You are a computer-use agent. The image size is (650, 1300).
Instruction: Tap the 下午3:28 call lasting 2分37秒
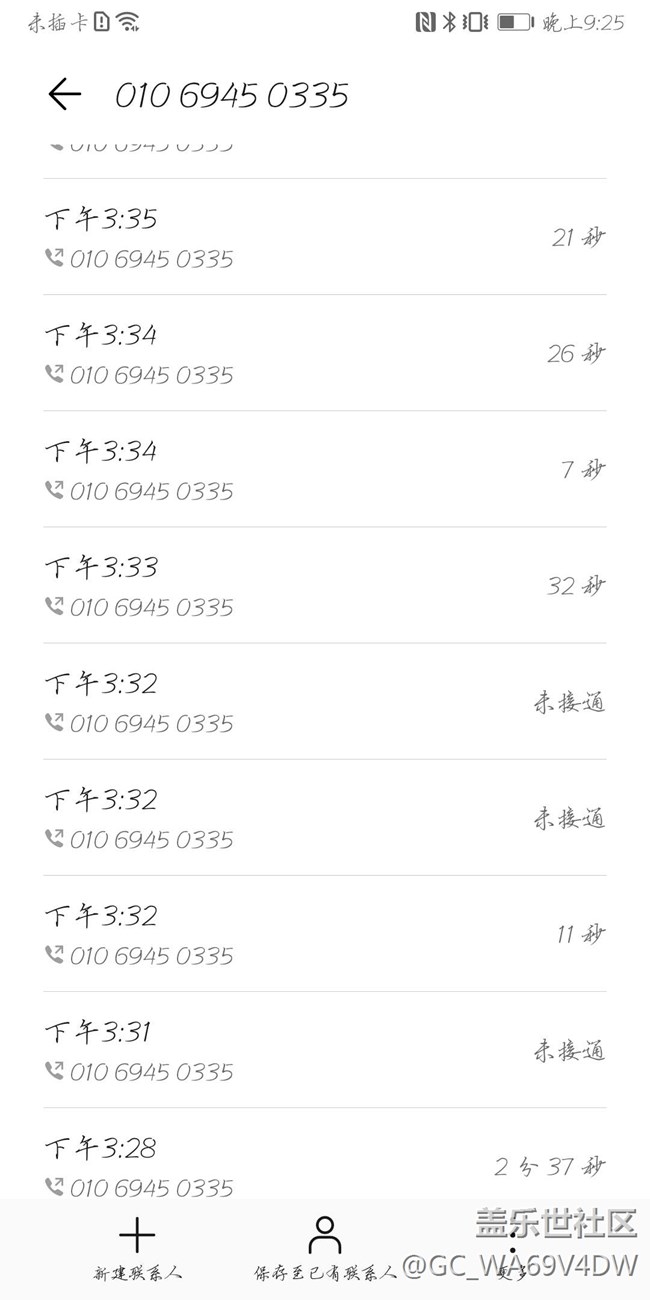click(x=324, y=1160)
